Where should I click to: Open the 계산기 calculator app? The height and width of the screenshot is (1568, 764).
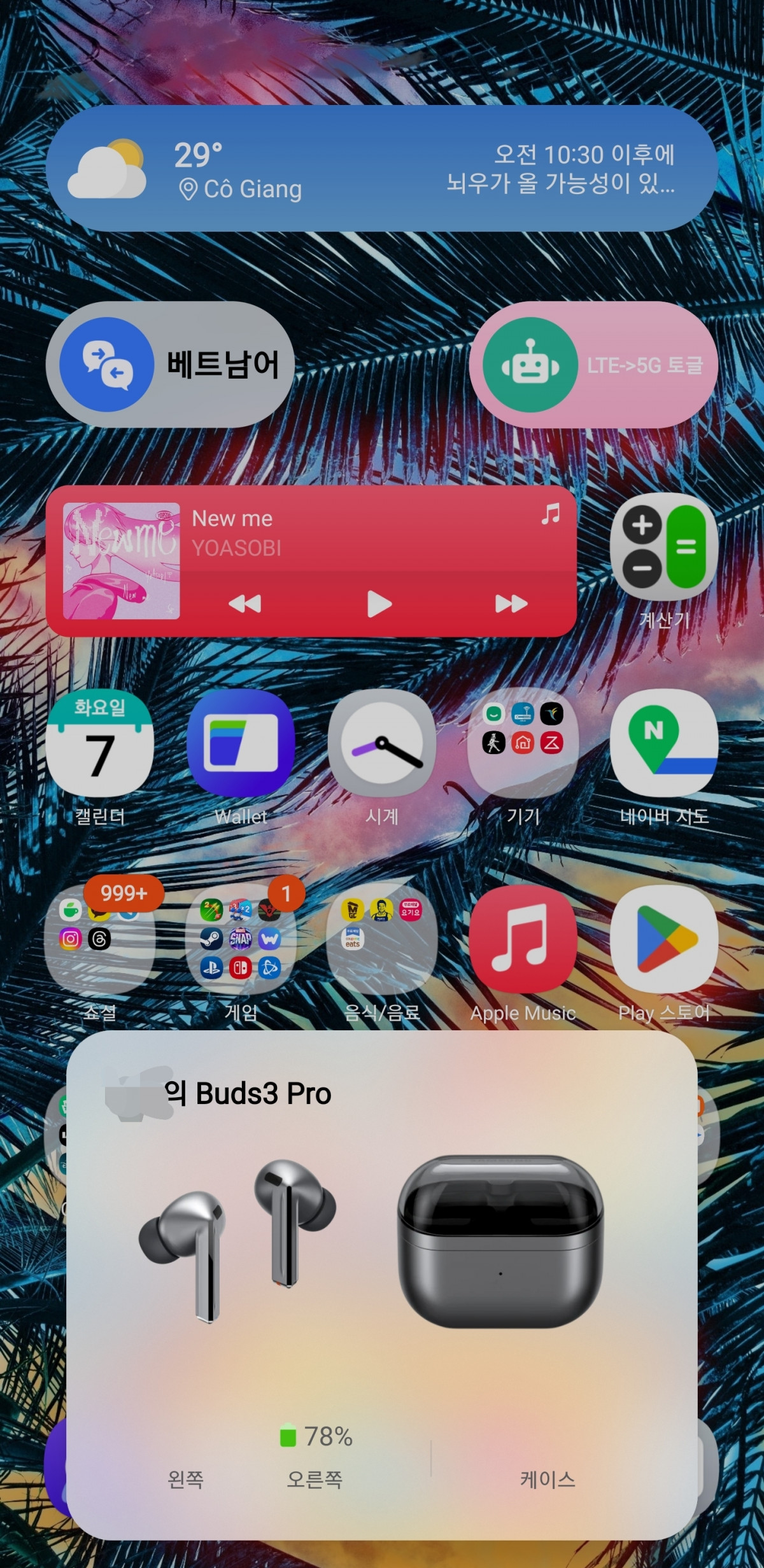664,547
